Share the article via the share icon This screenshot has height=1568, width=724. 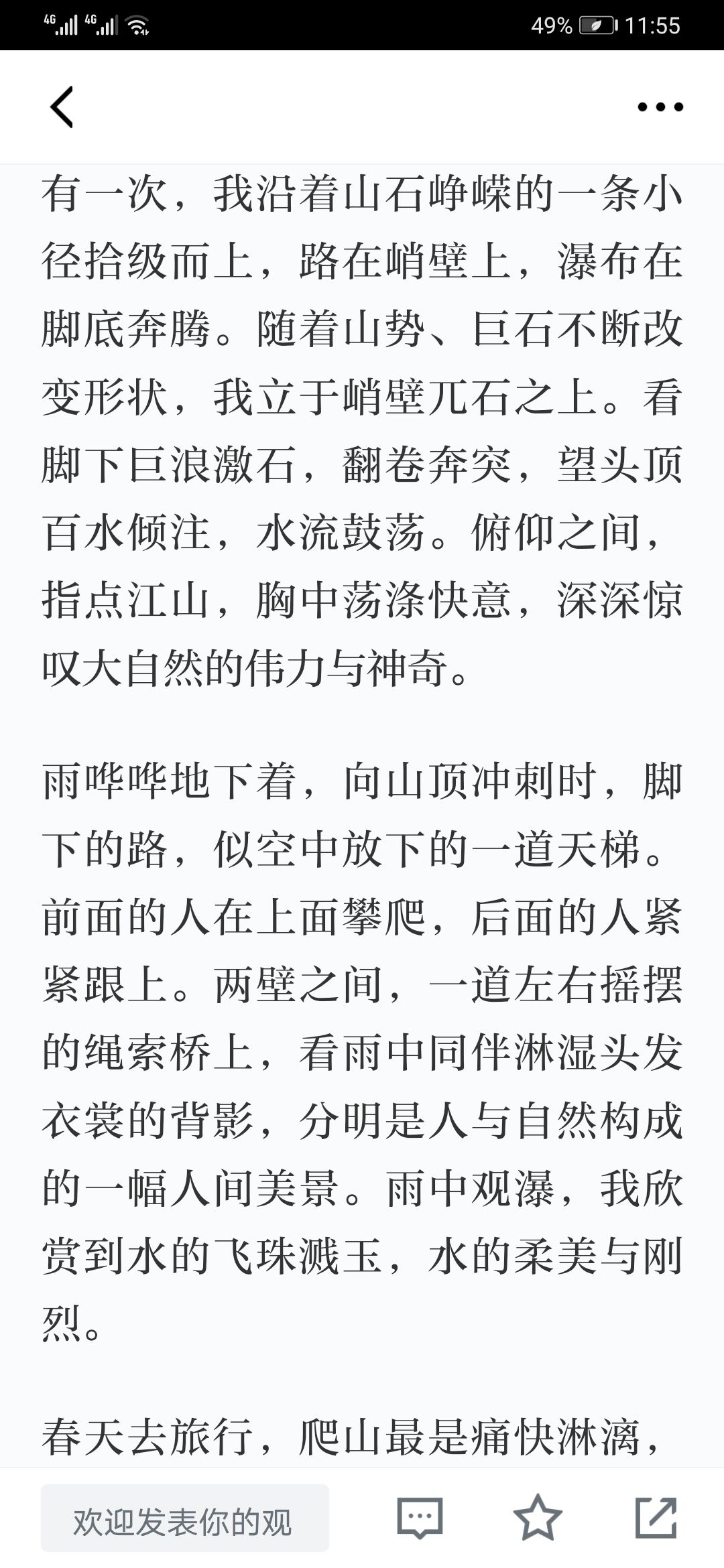(x=656, y=1517)
